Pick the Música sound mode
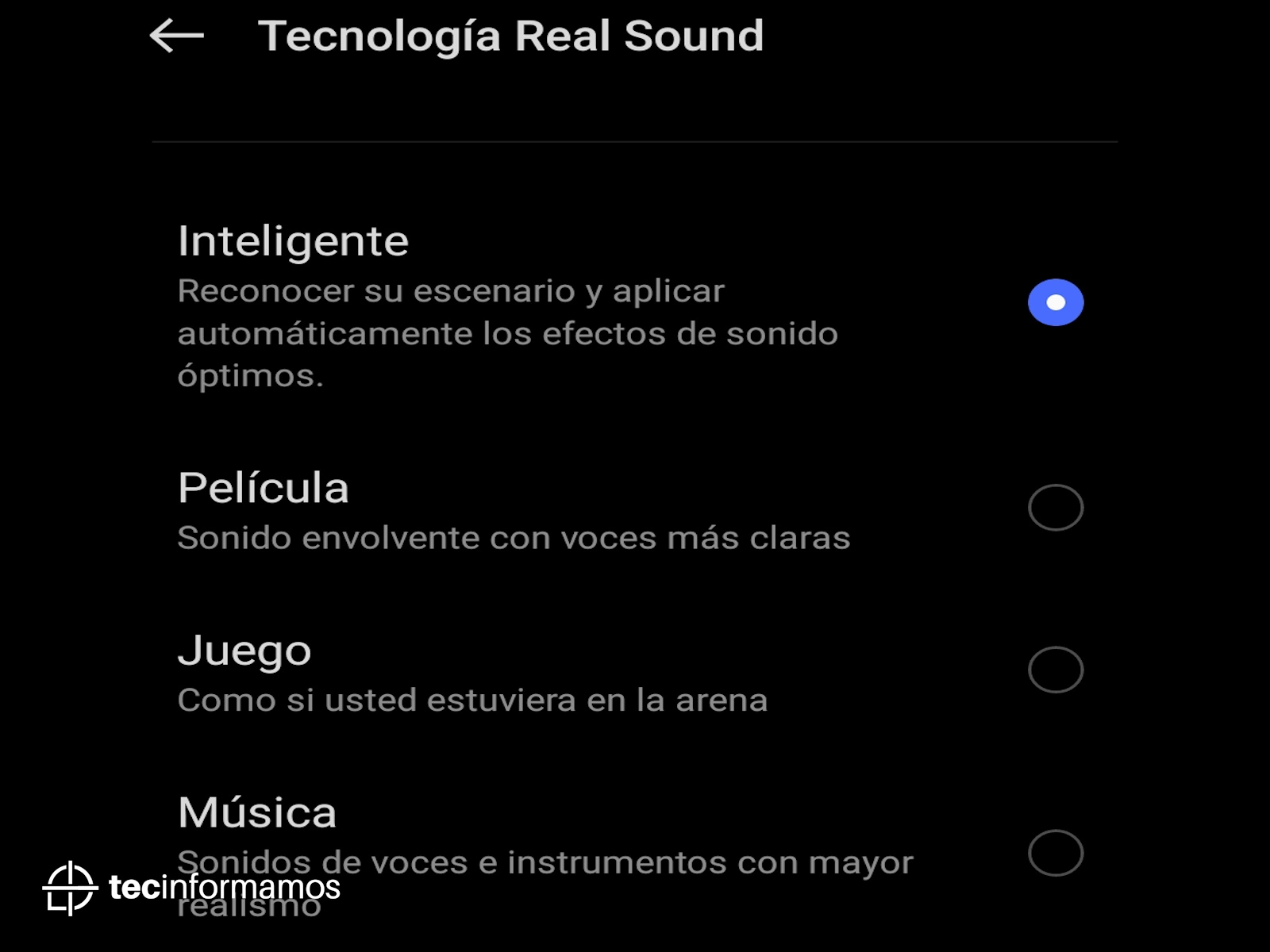 (1055, 853)
